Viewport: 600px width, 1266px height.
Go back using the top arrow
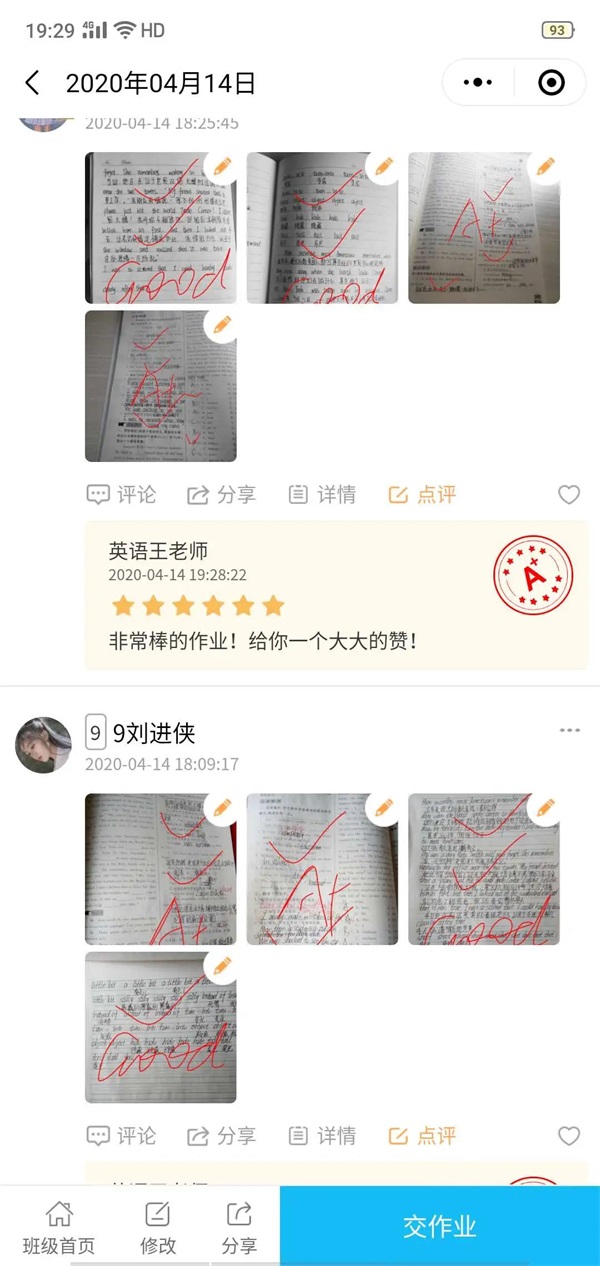coord(33,83)
